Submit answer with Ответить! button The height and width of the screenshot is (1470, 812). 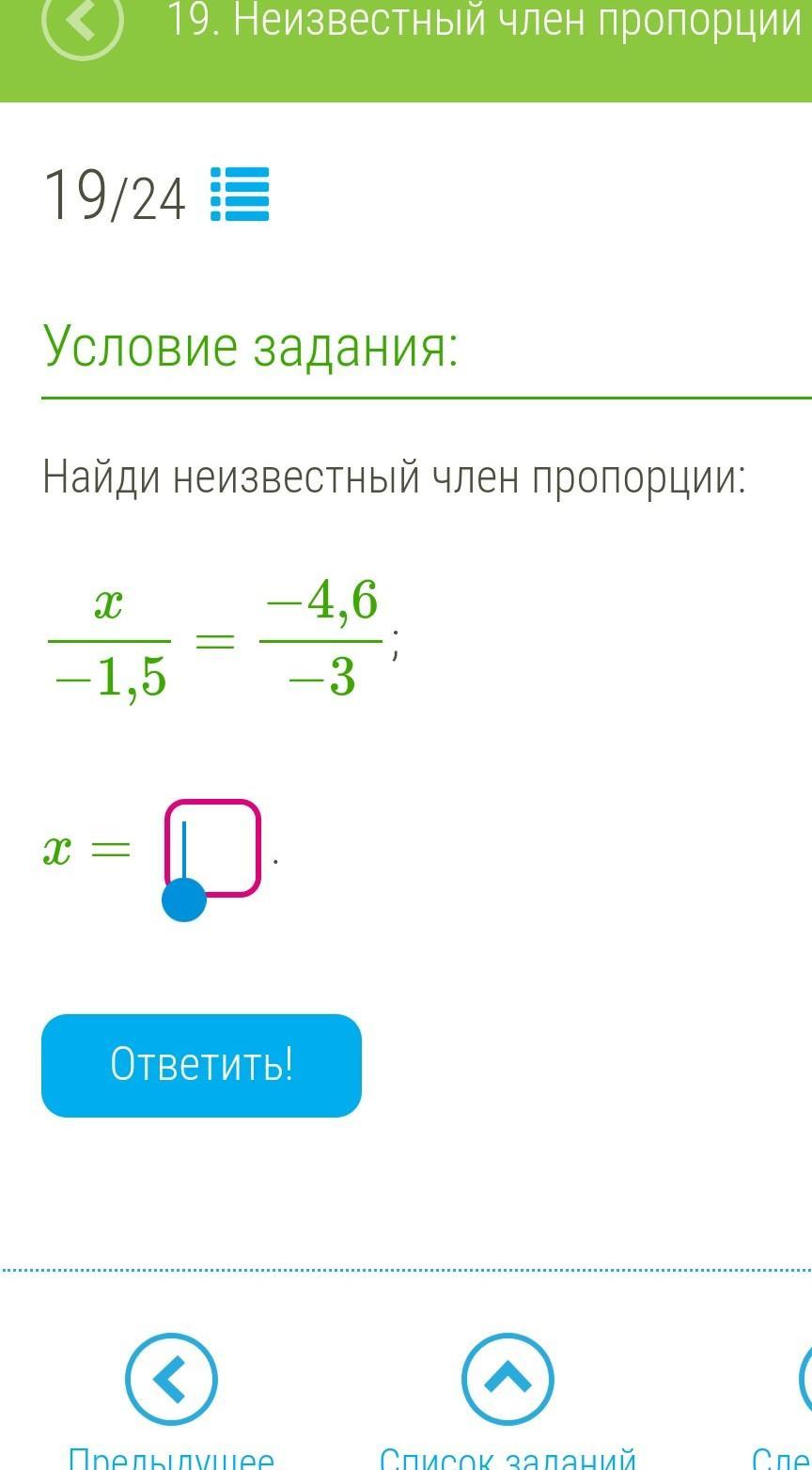pos(201,1065)
